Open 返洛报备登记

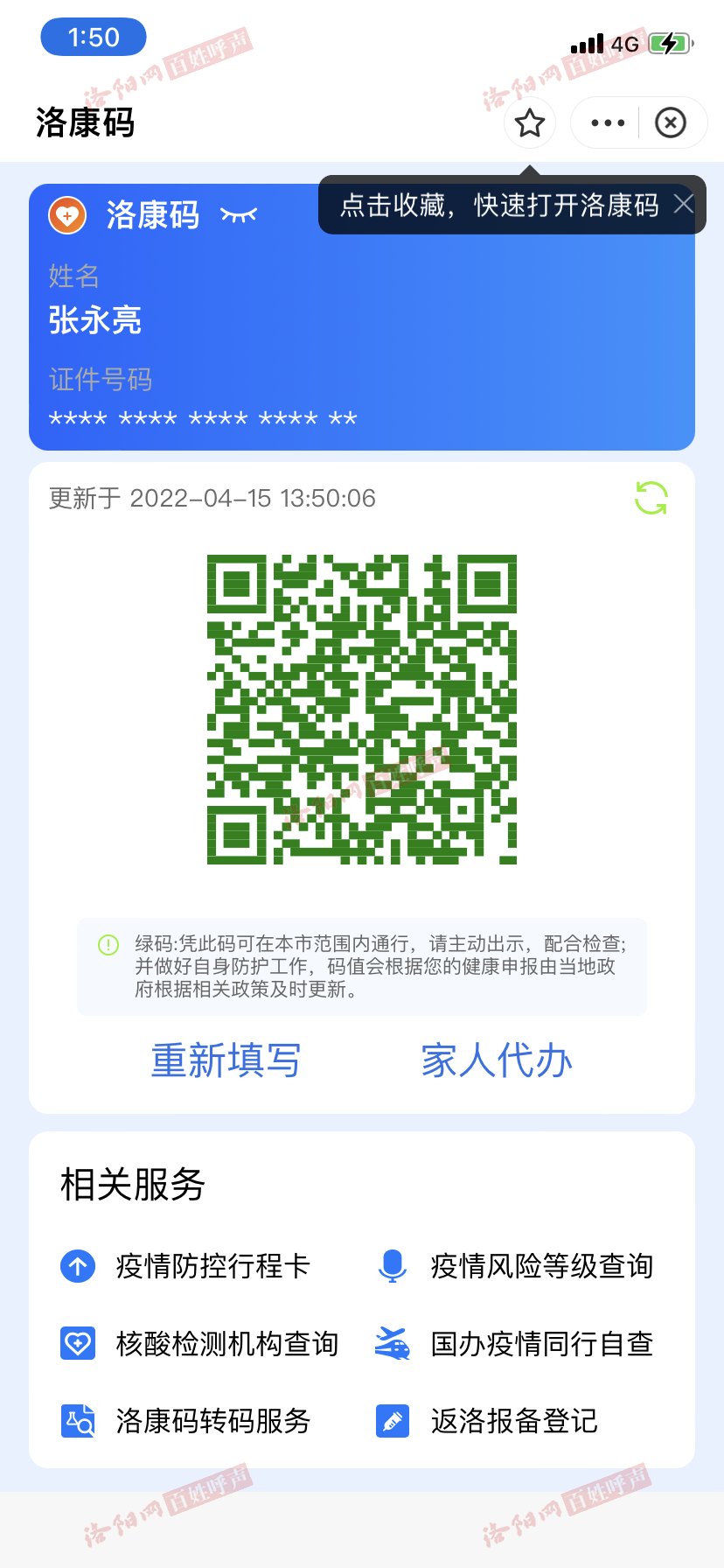point(486,1421)
